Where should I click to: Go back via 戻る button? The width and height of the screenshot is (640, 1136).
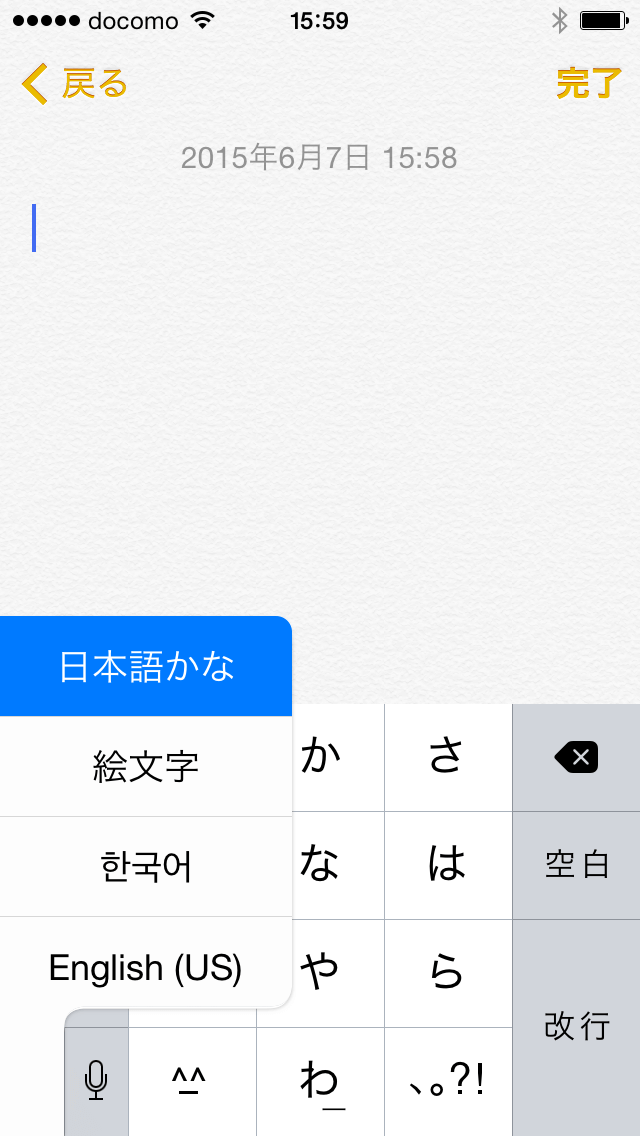[76, 85]
